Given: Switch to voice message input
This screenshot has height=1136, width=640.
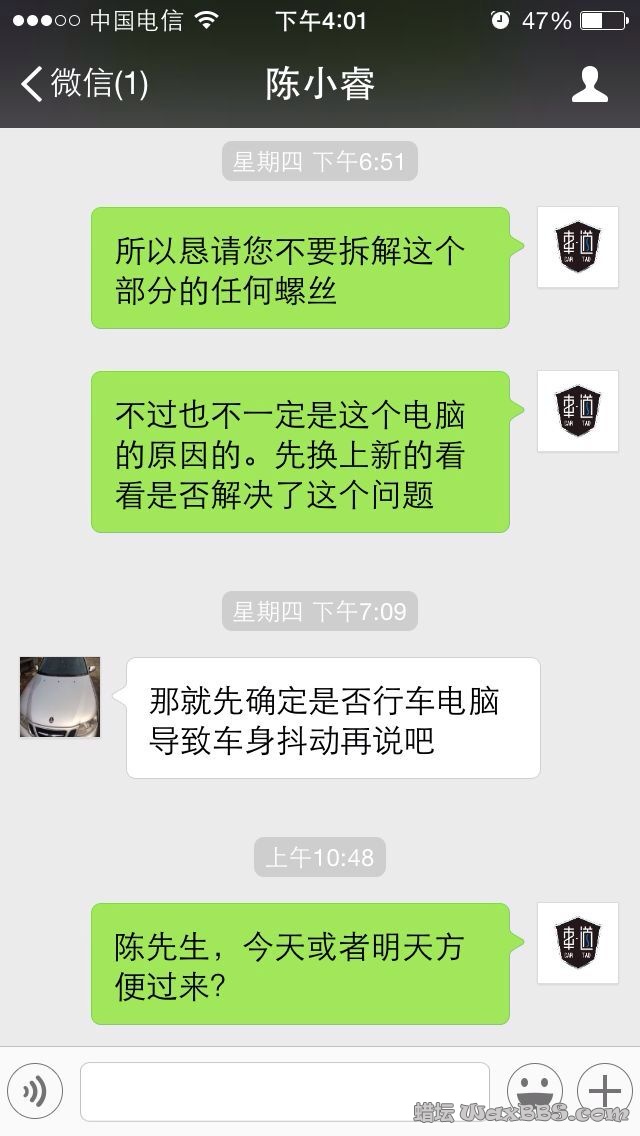Looking at the screenshot, I should [x=34, y=1091].
